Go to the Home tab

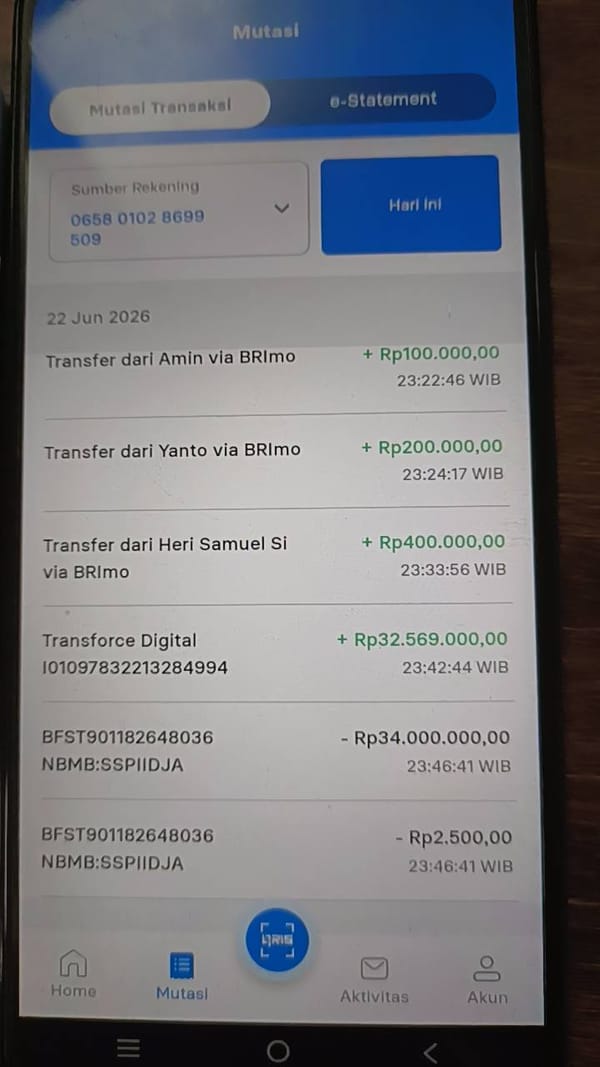click(x=73, y=974)
